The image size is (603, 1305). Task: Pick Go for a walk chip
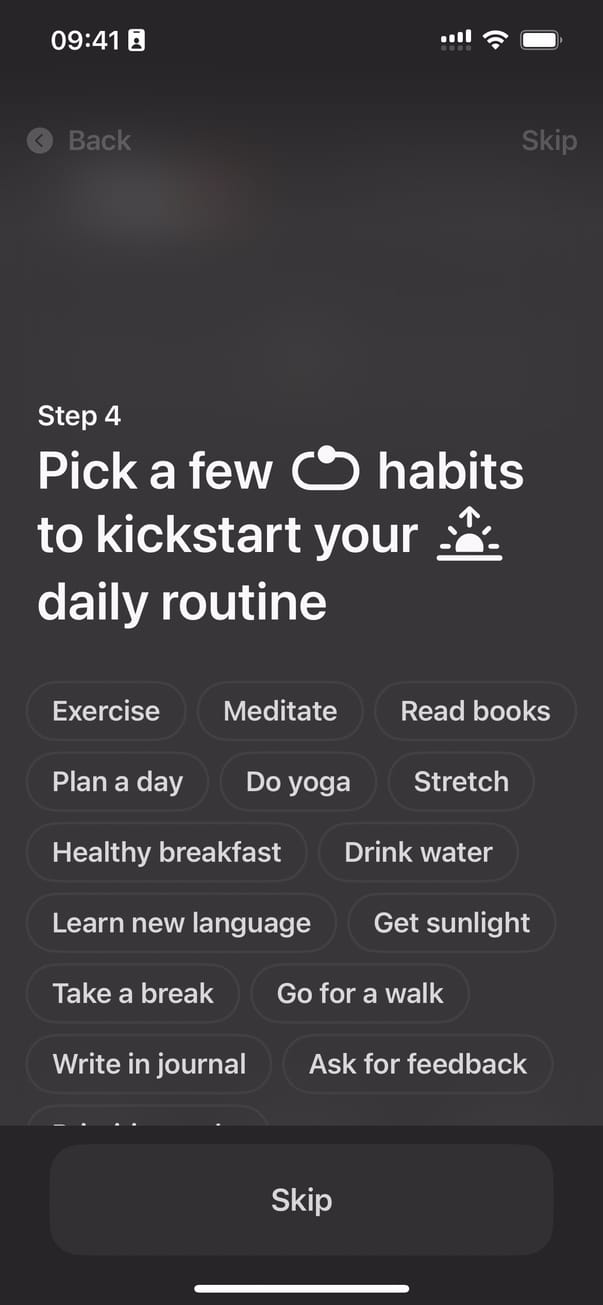click(x=360, y=994)
